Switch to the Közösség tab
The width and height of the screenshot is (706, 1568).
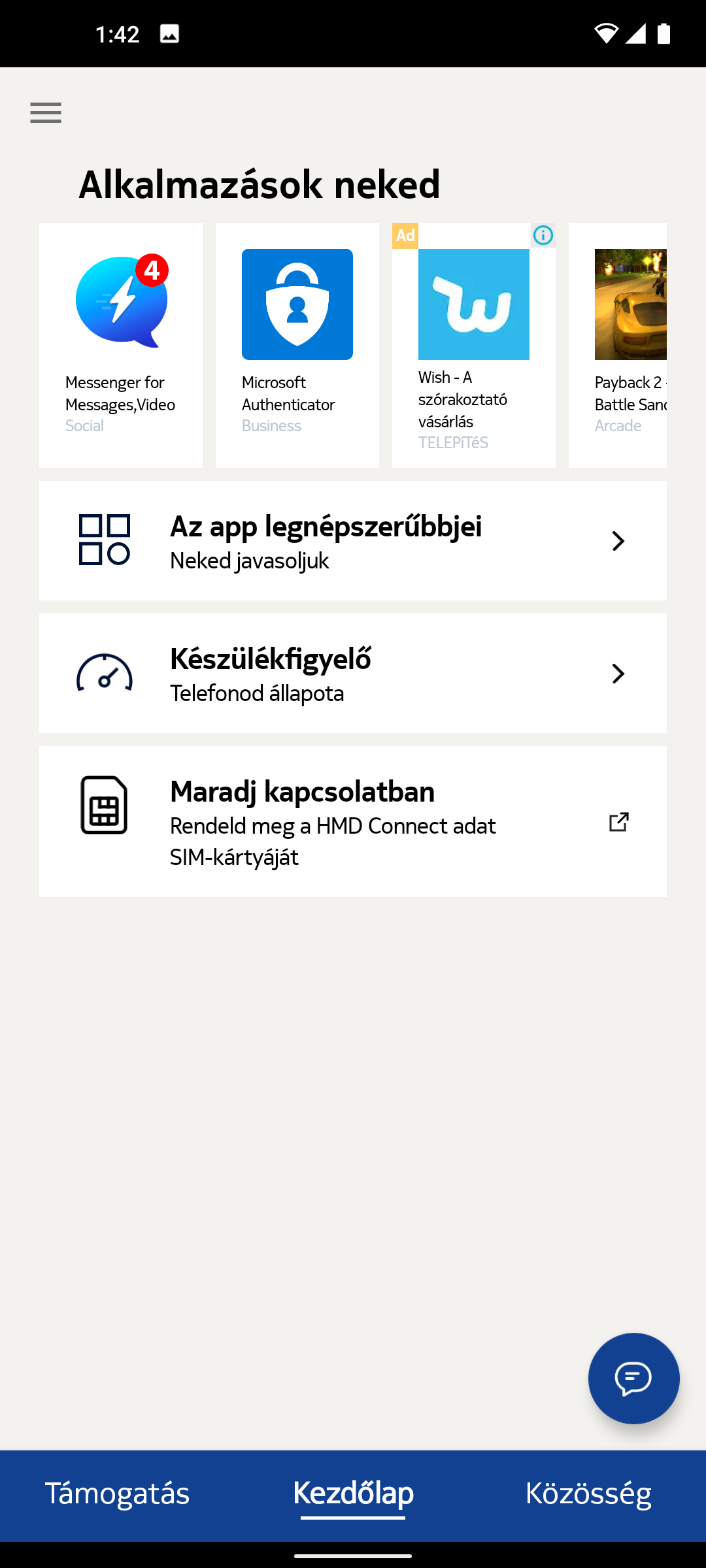point(588,1494)
